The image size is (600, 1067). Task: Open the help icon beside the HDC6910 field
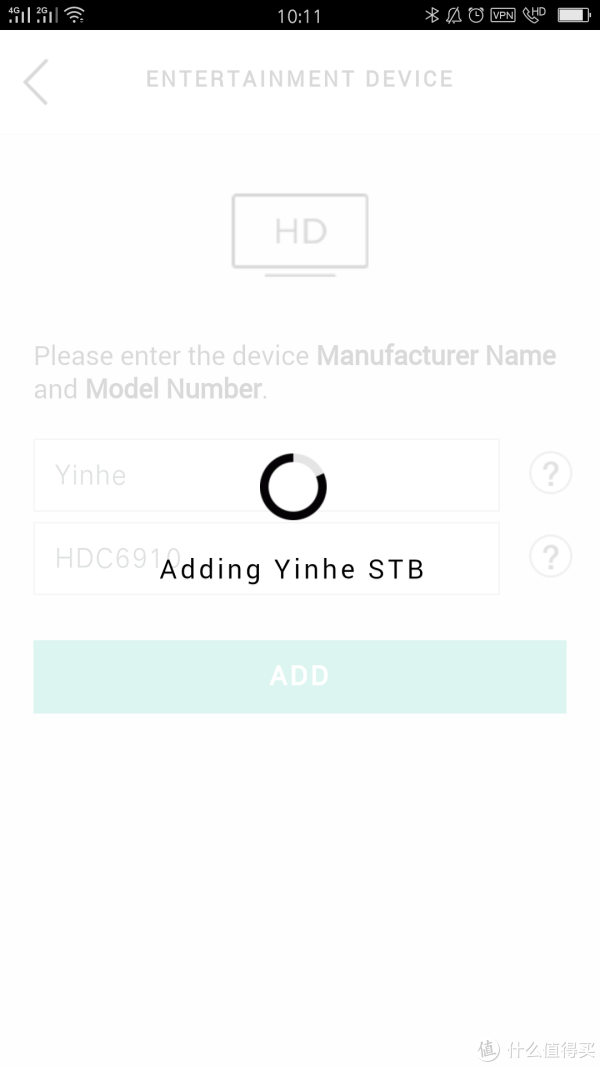(x=550, y=557)
